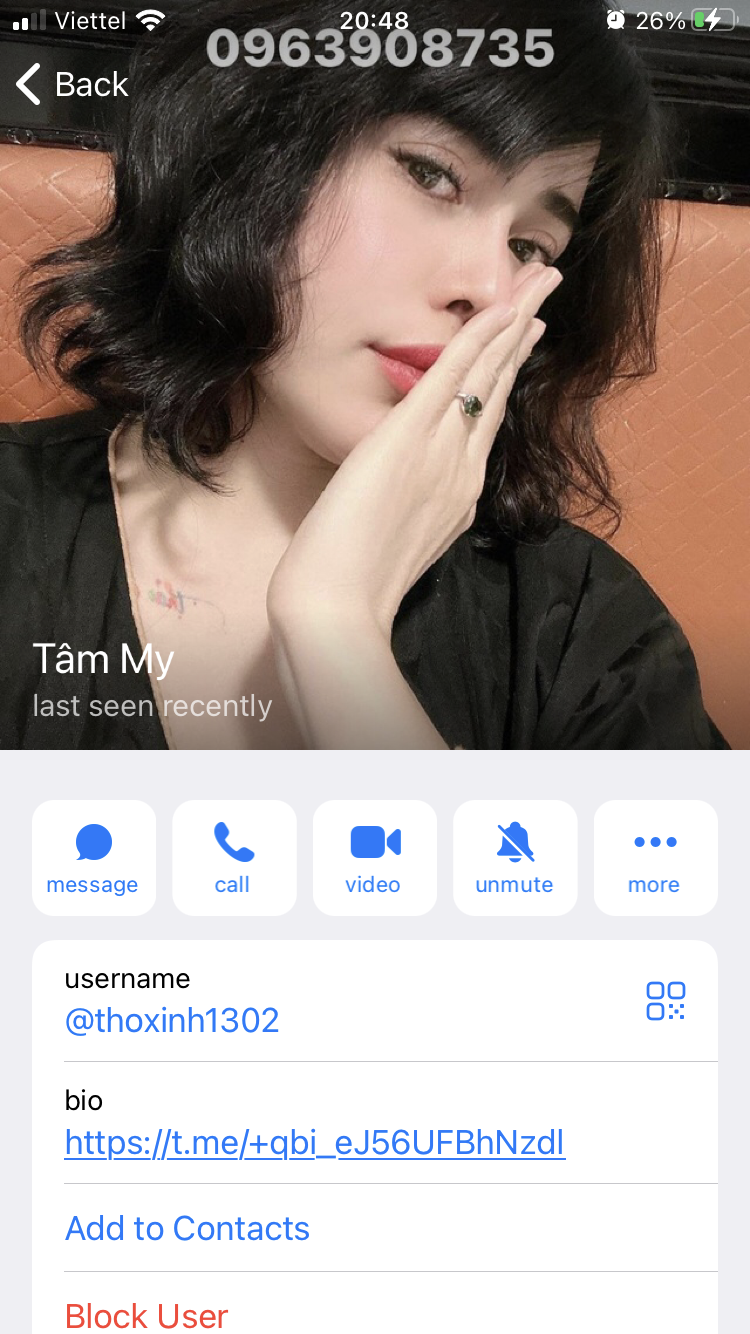
Task: Show the QR code for the username
Action: (665, 1000)
